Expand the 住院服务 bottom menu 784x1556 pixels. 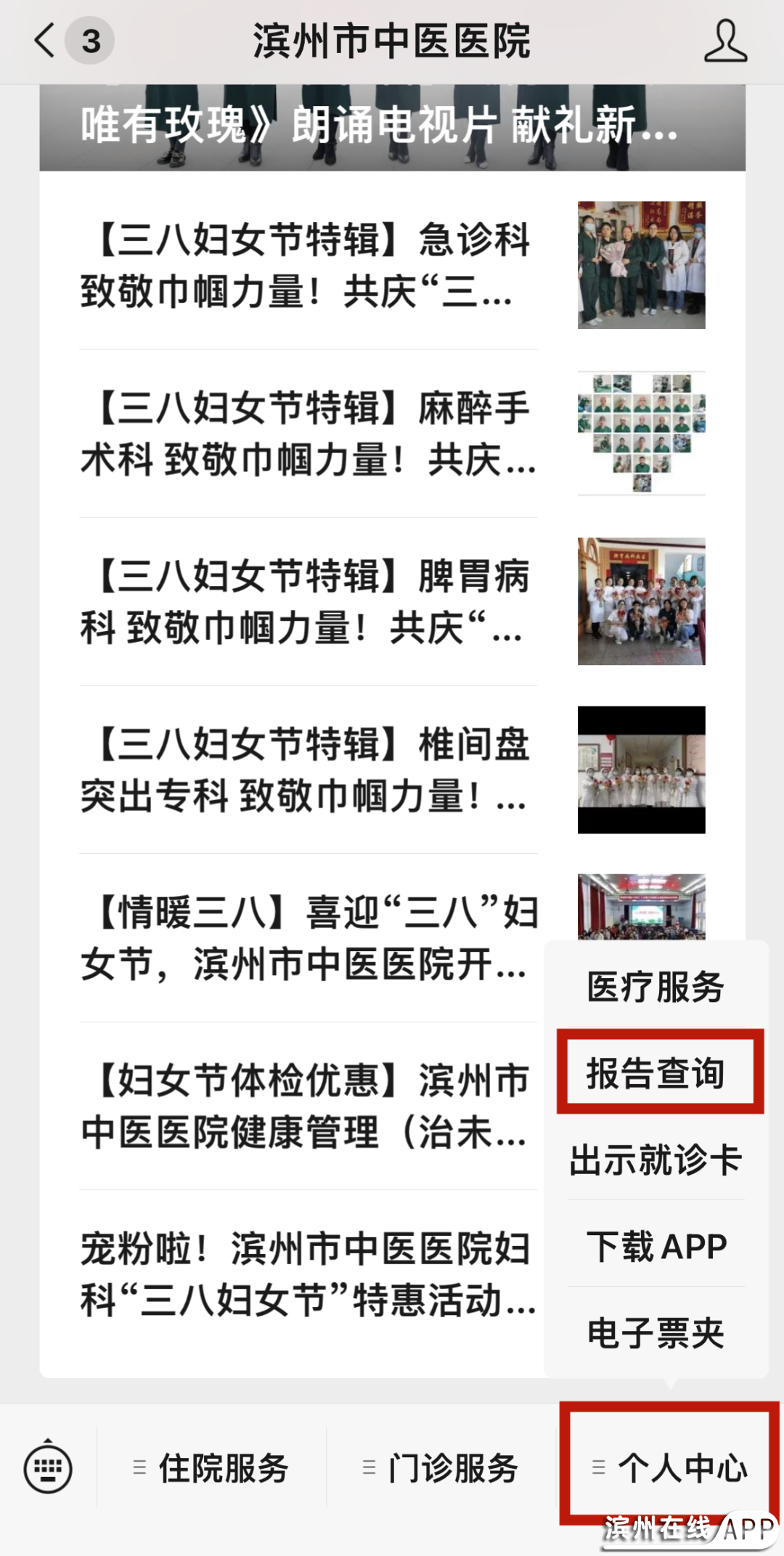211,1468
